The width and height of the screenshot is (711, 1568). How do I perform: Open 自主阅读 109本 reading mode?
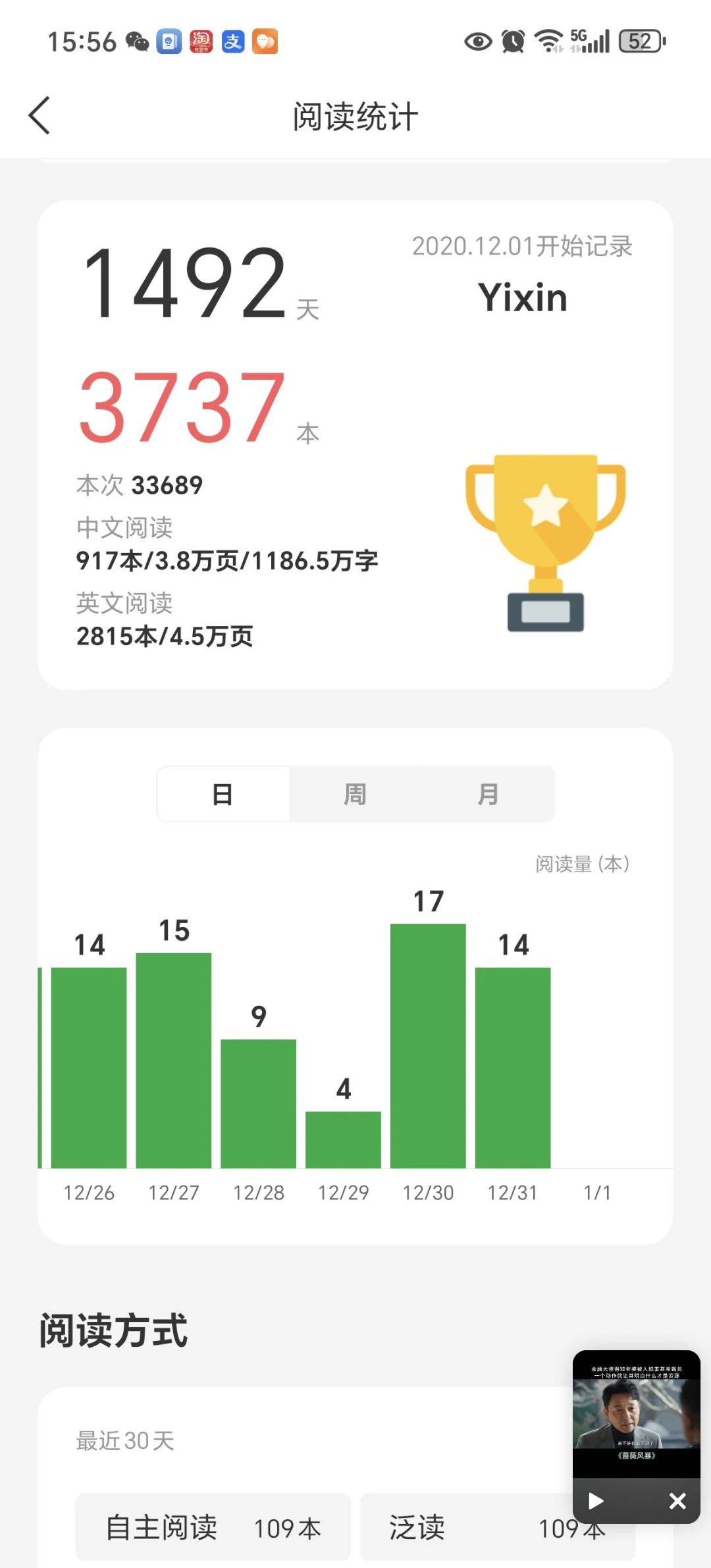click(x=213, y=1527)
